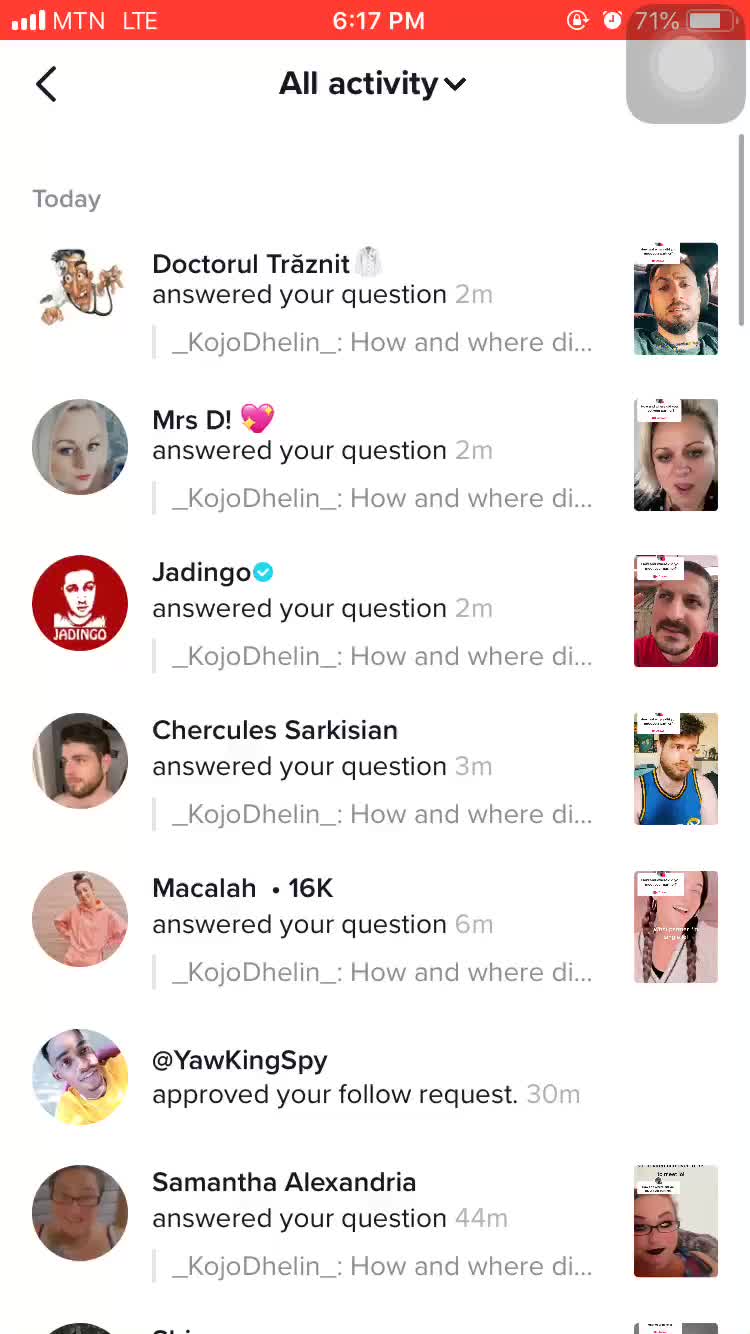Tap the AssistiveTouch floating button

(x=686, y=64)
